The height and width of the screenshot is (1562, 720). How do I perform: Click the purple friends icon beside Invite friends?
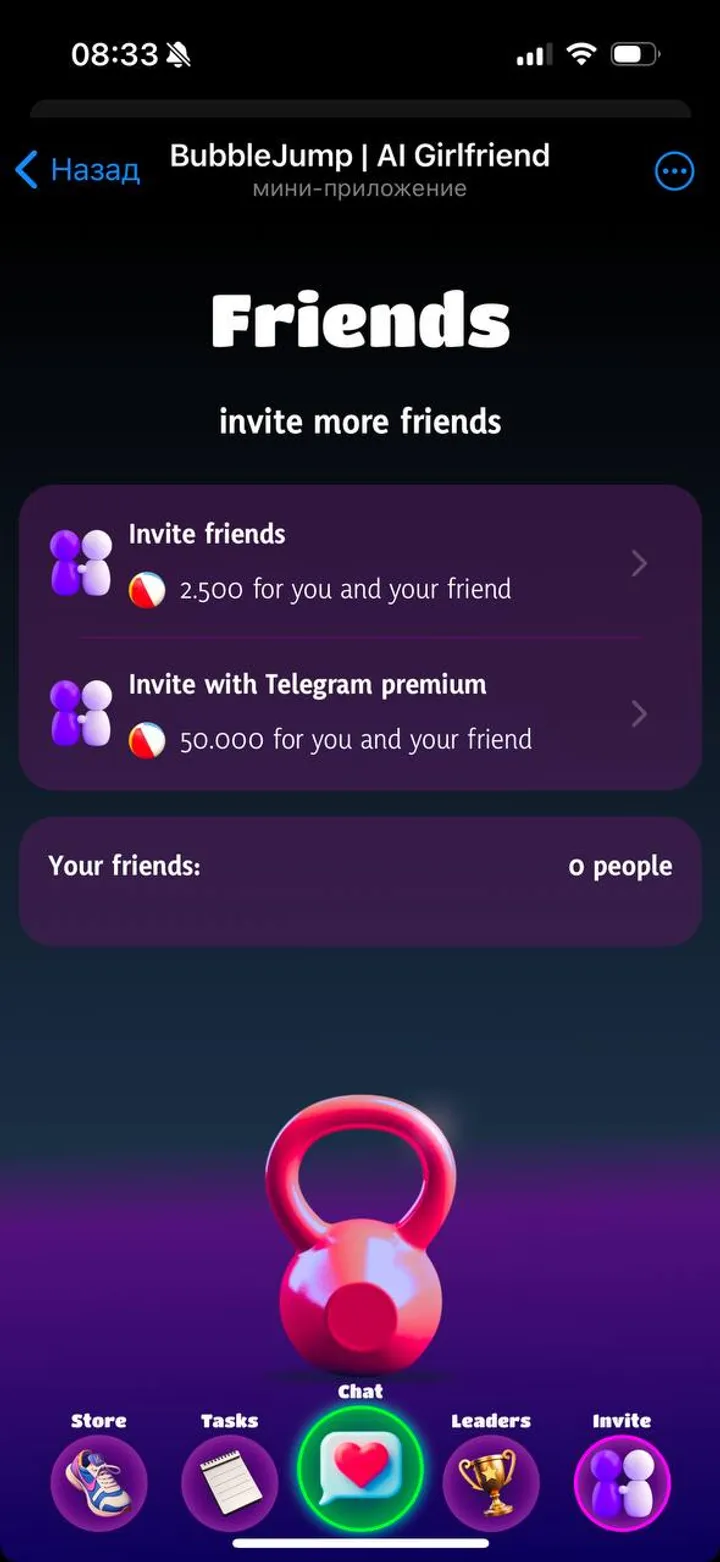click(x=80, y=562)
